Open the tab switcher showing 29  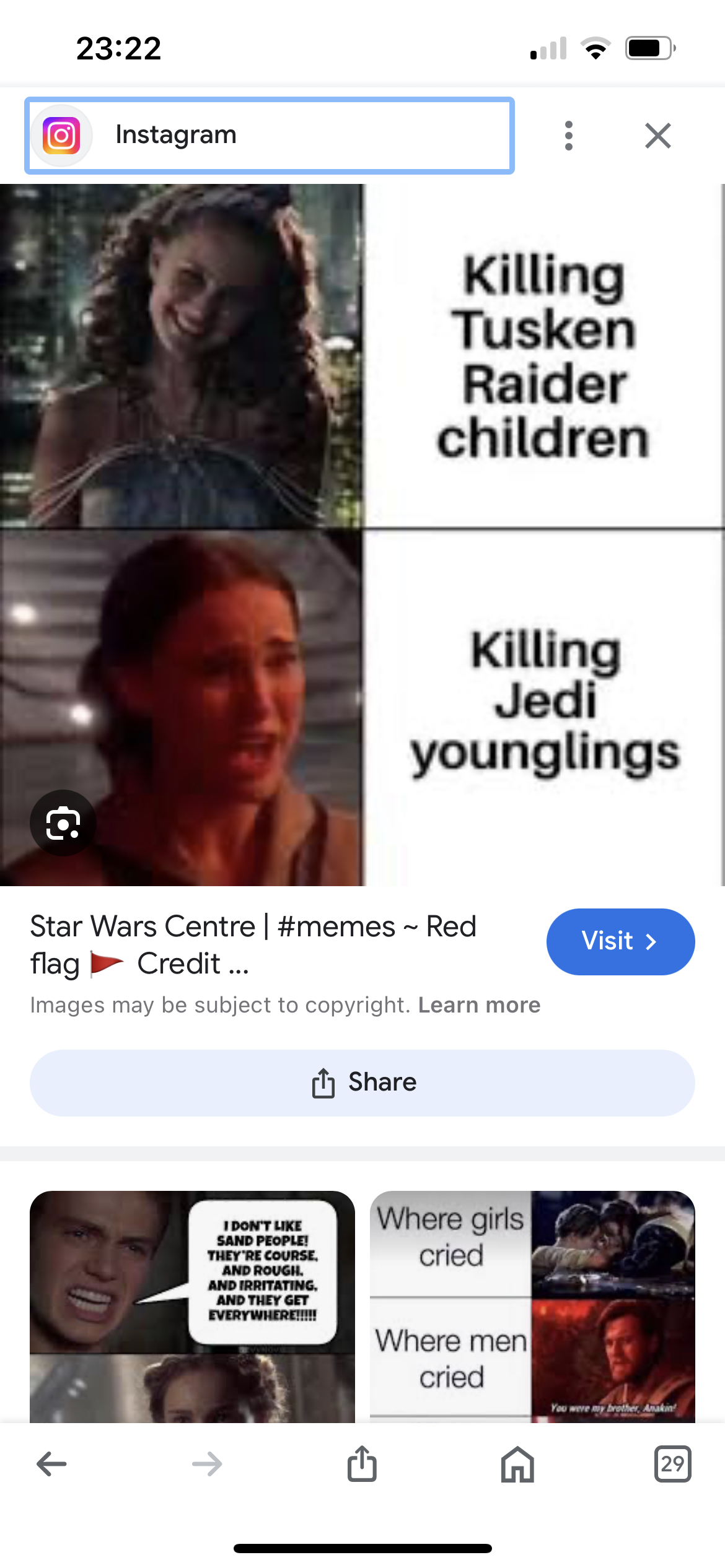672,1464
